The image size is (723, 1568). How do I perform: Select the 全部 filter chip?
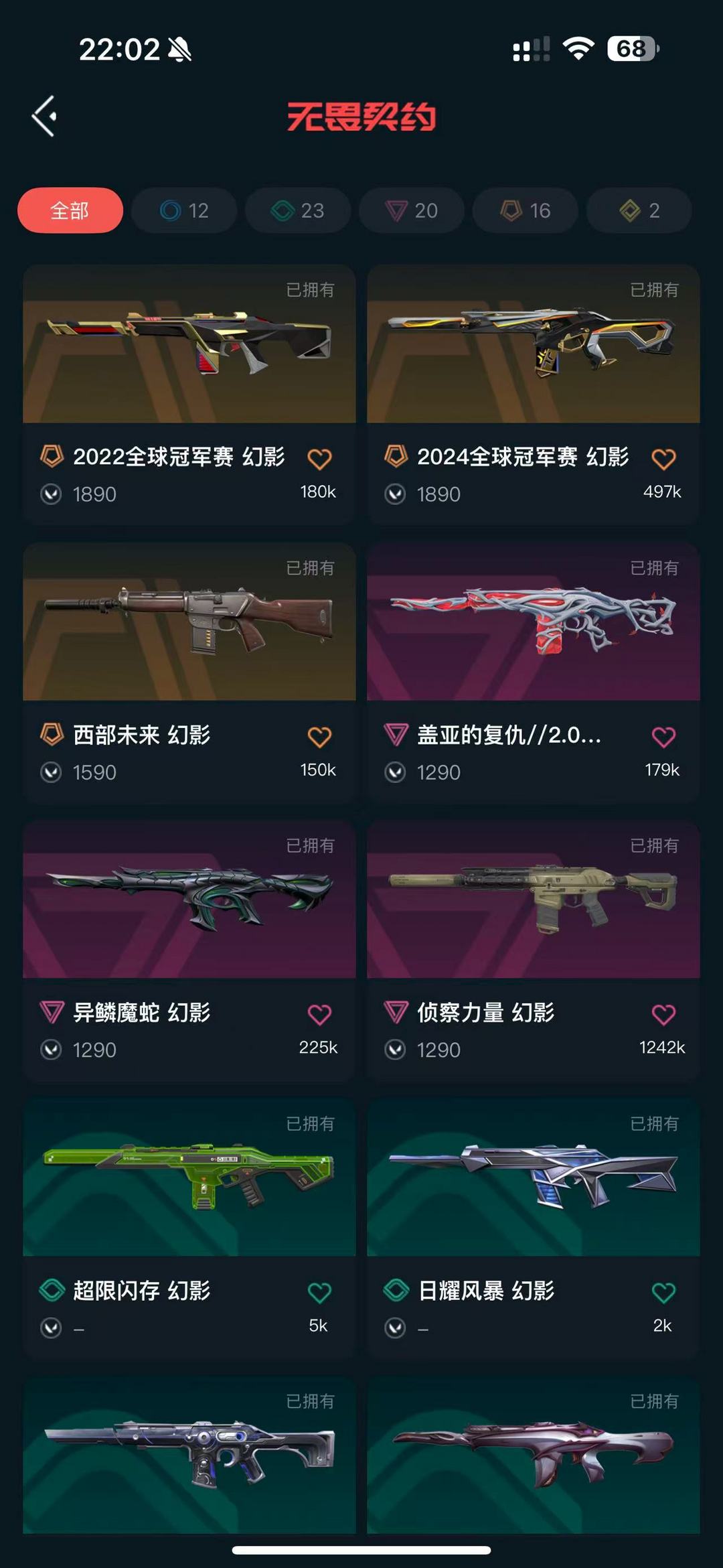click(x=70, y=210)
